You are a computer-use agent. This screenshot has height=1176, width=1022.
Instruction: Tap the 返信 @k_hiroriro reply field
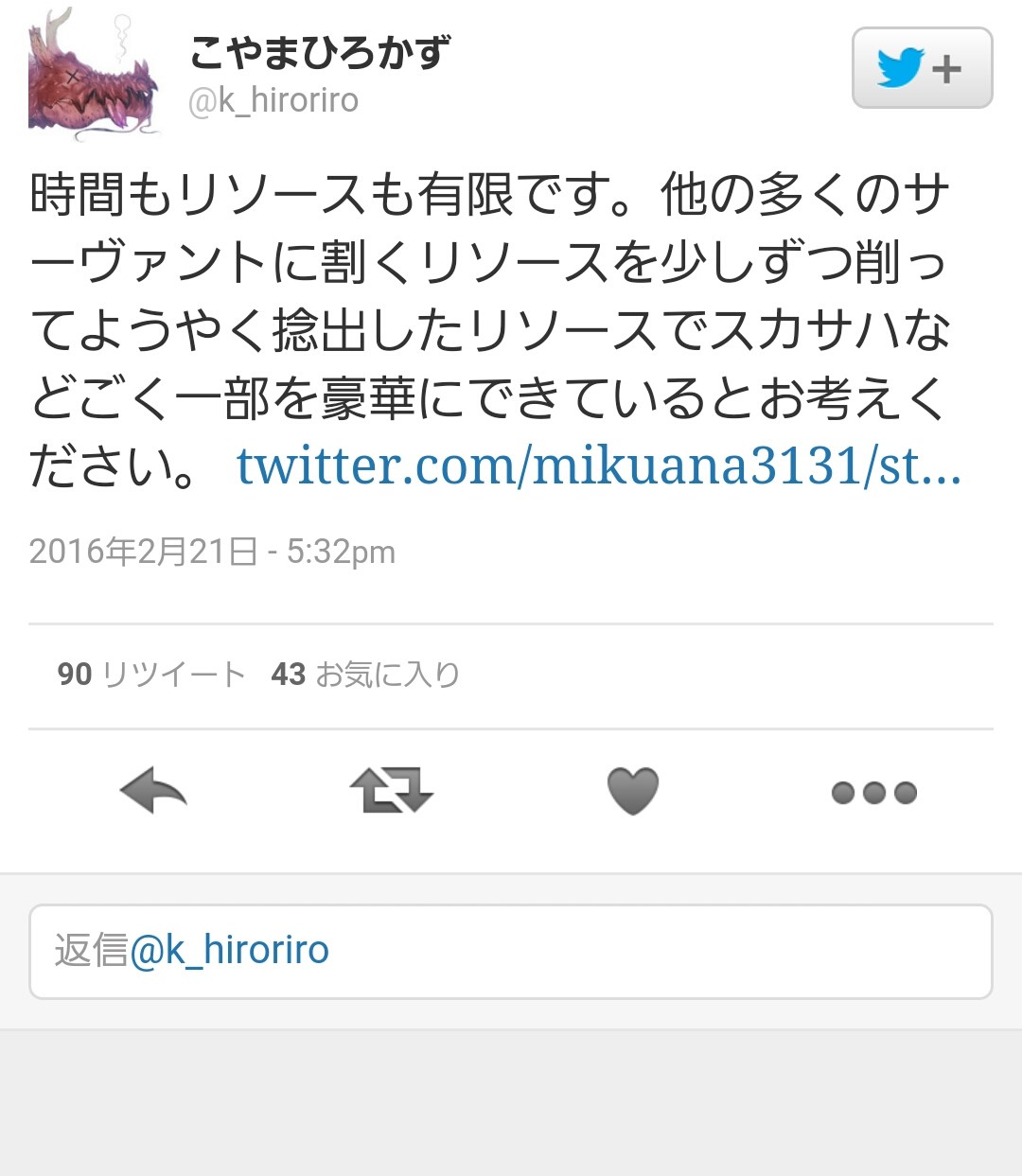[x=511, y=951]
